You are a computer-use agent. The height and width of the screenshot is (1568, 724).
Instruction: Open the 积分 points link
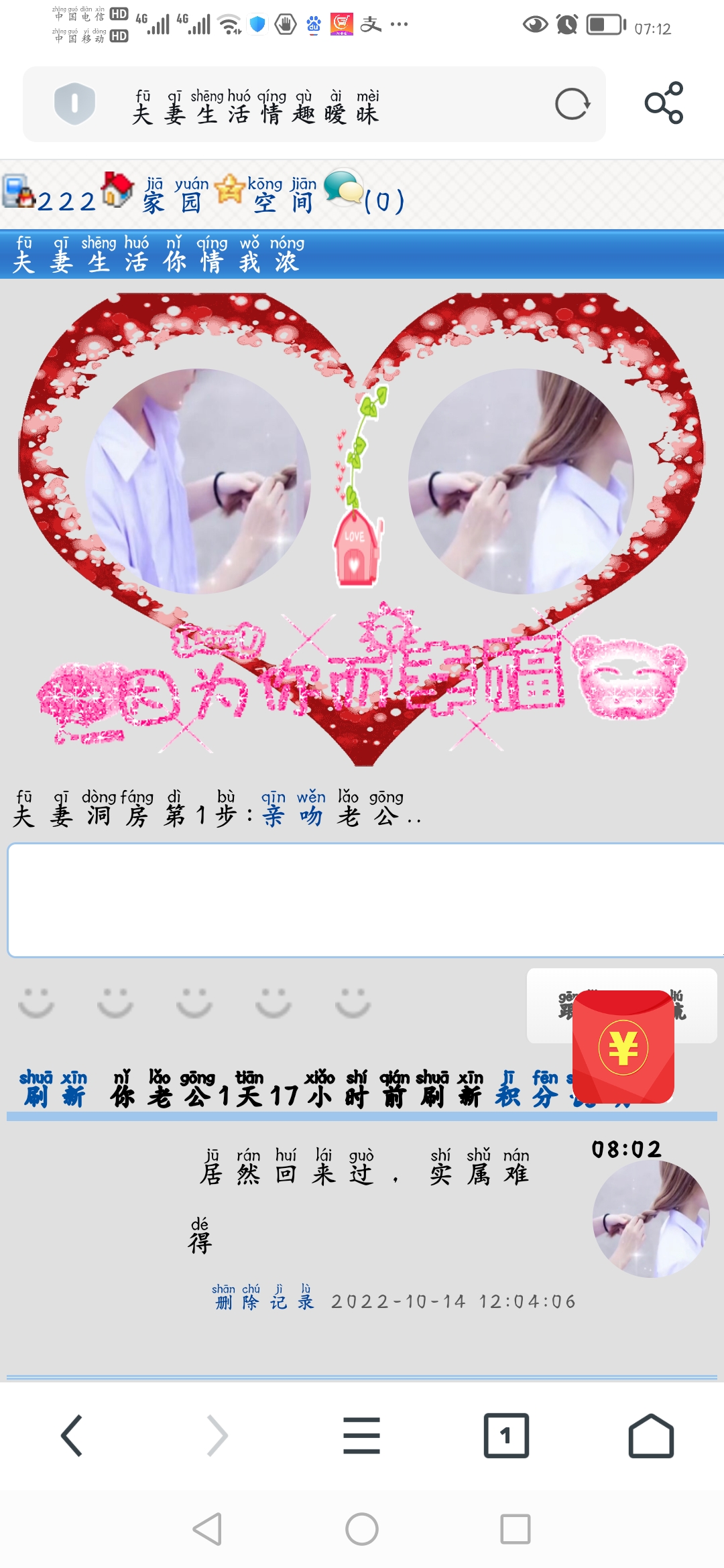click(527, 1090)
